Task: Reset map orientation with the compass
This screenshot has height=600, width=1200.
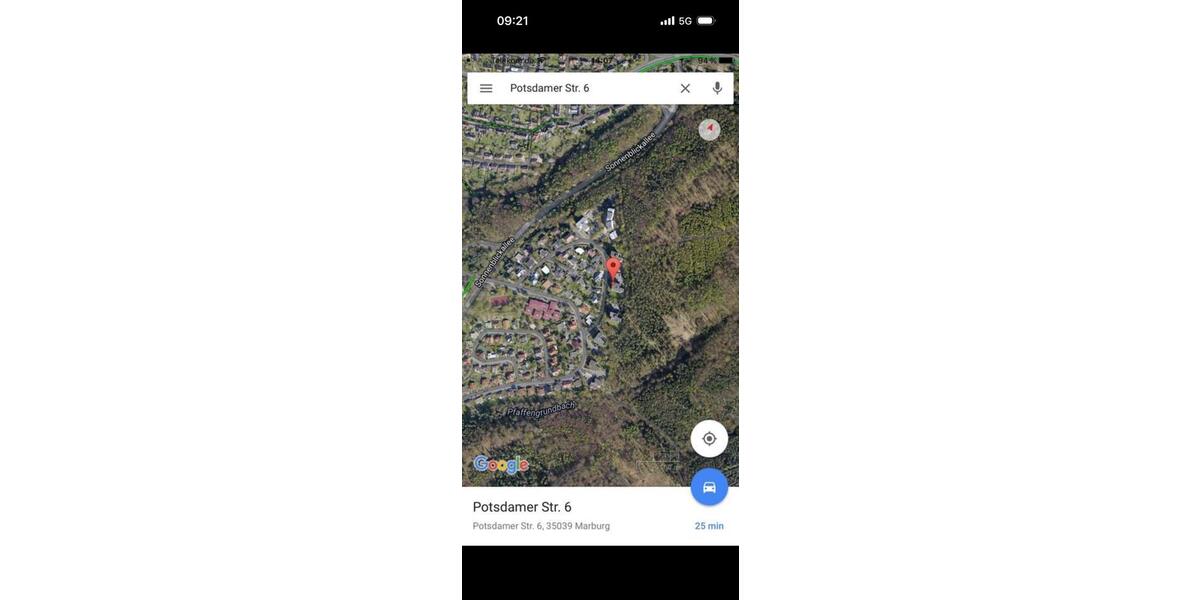Action: coord(709,129)
